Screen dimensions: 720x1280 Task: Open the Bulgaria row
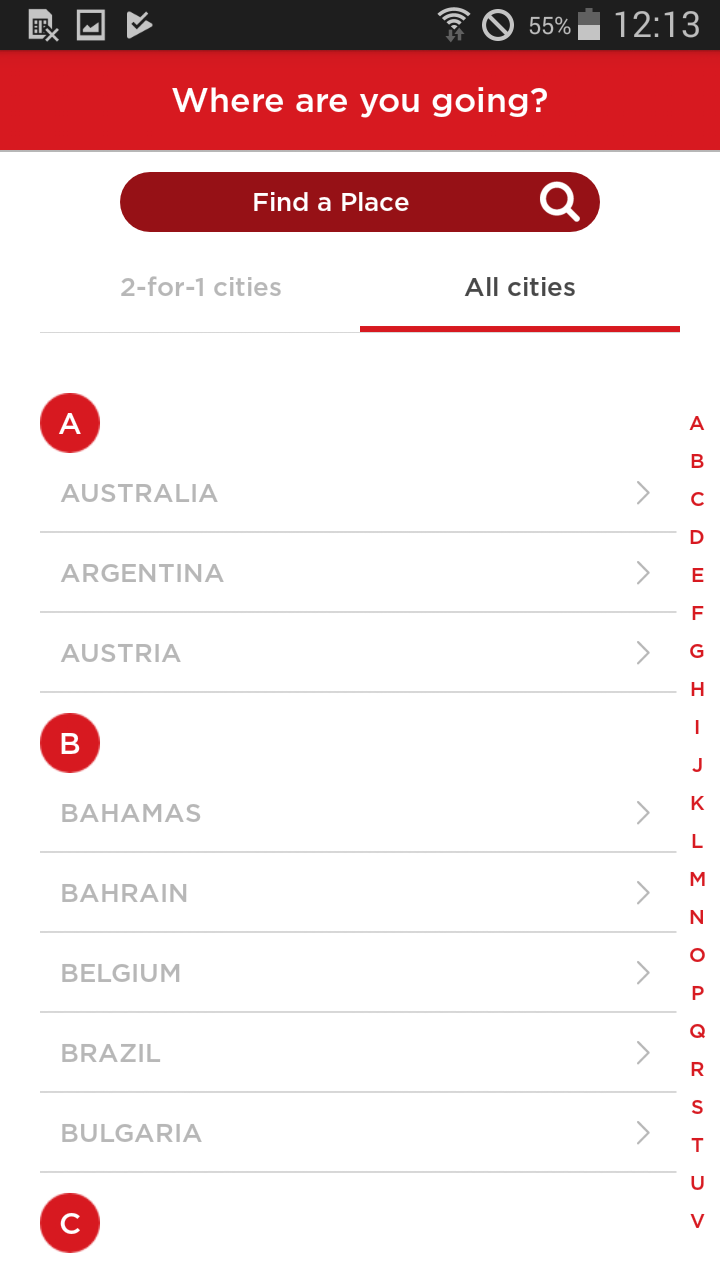pyautogui.click(x=358, y=1133)
